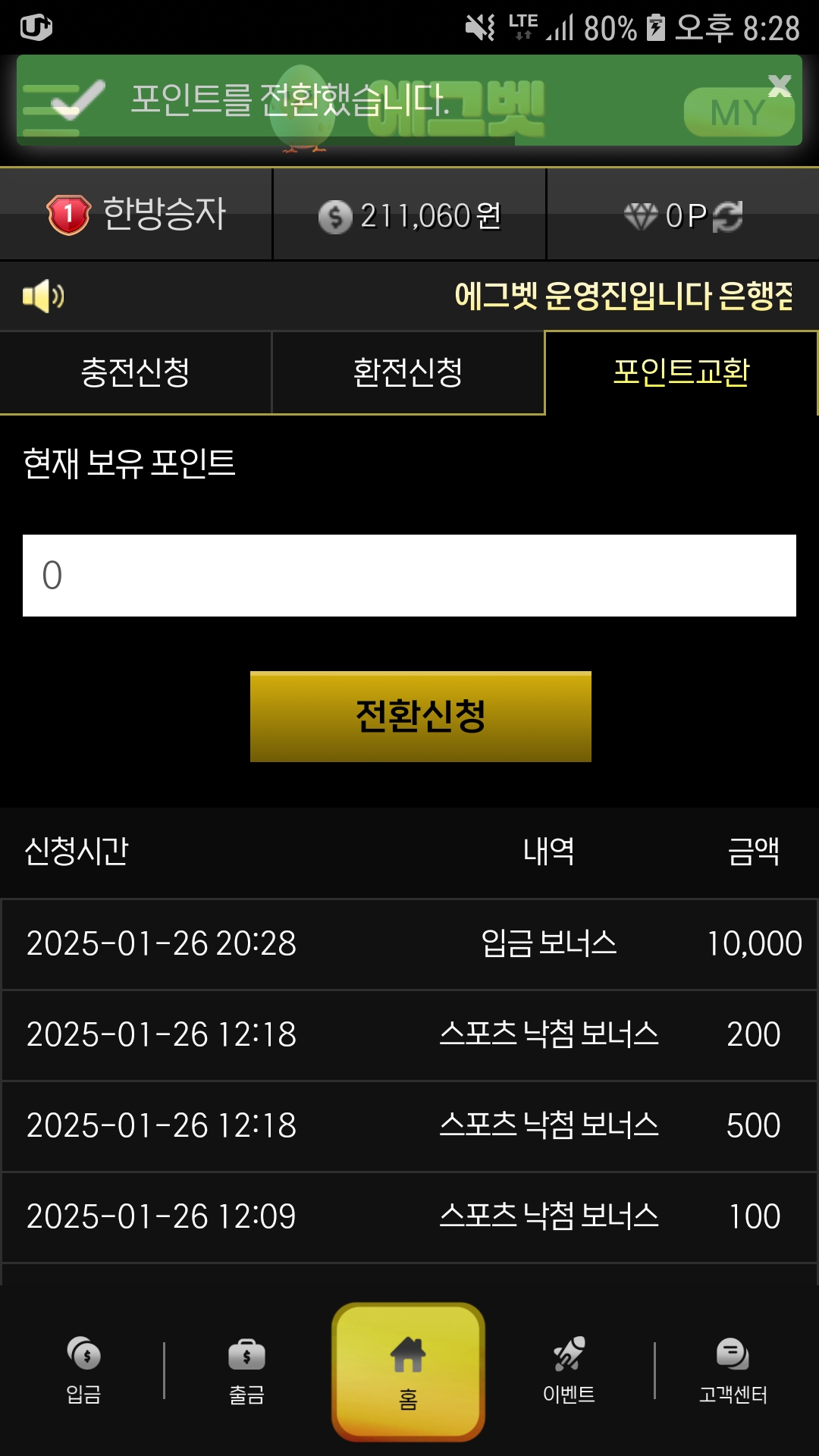
Task: Switch to the 환전신청 tab
Action: click(x=408, y=372)
